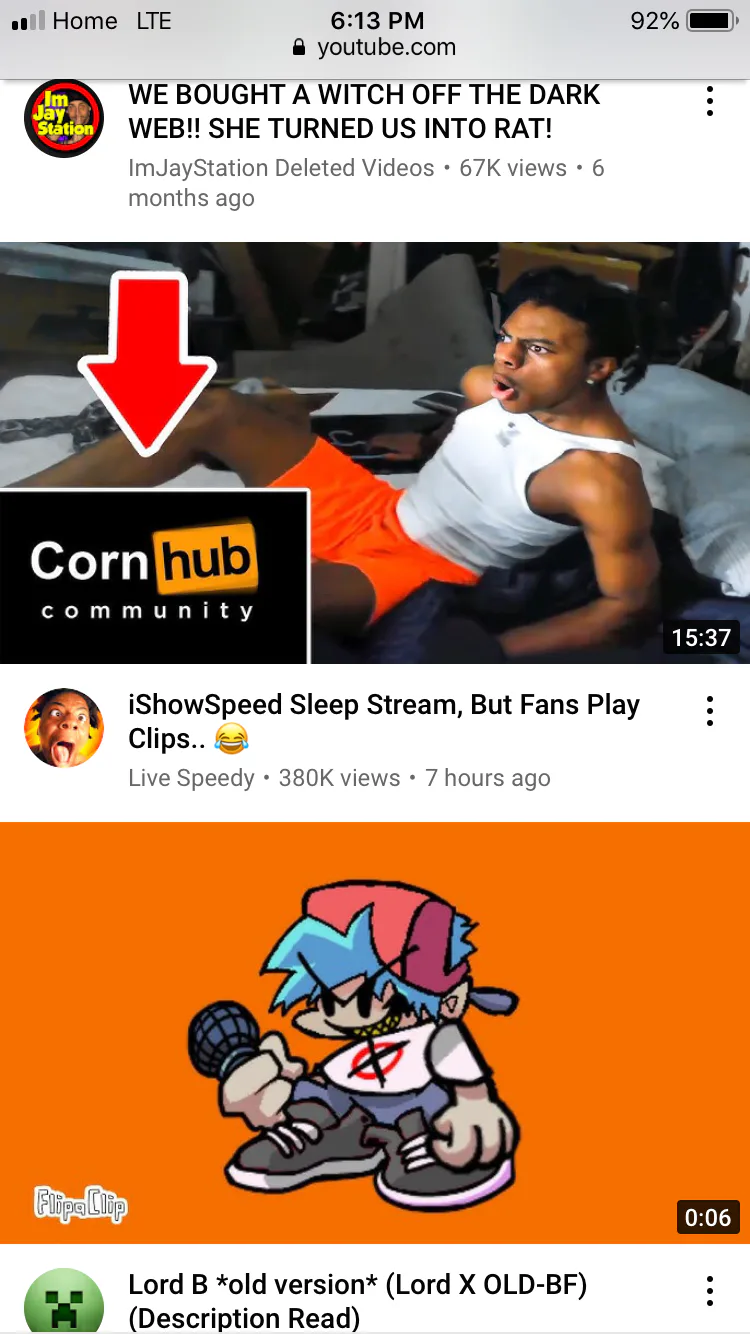Viewport: 750px width, 1334px height.
Task: Play the iShowSpeed Sleep Stream video thumbnail
Action: tap(375, 453)
